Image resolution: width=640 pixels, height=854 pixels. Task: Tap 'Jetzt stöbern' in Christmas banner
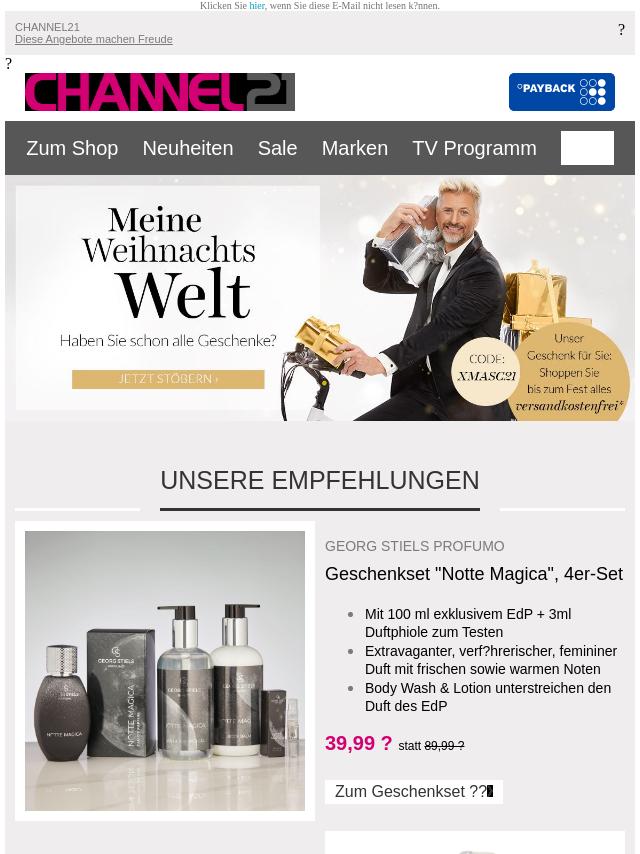click(x=168, y=379)
